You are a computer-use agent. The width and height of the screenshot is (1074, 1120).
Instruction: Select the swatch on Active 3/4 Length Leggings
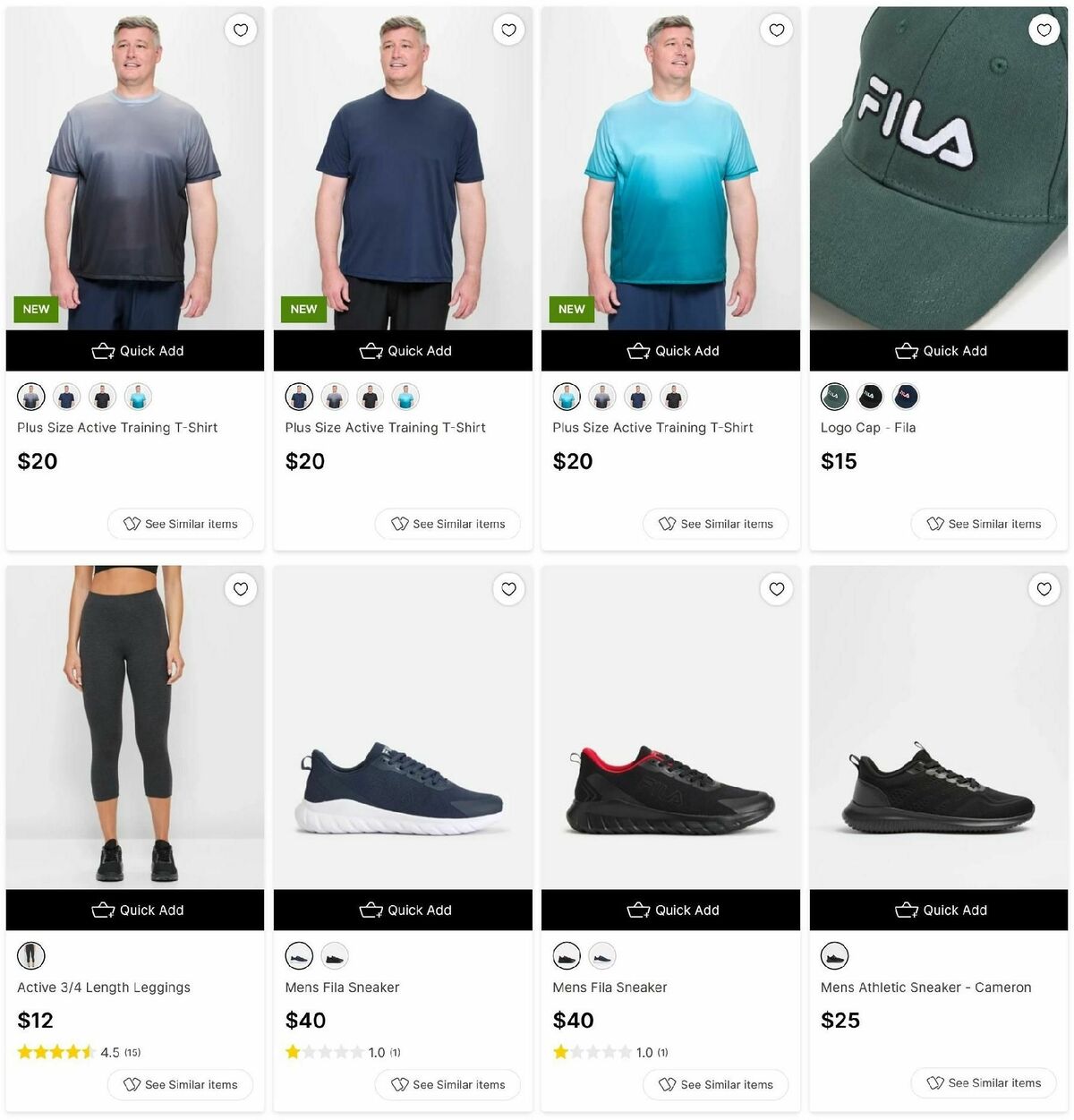coord(31,956)
